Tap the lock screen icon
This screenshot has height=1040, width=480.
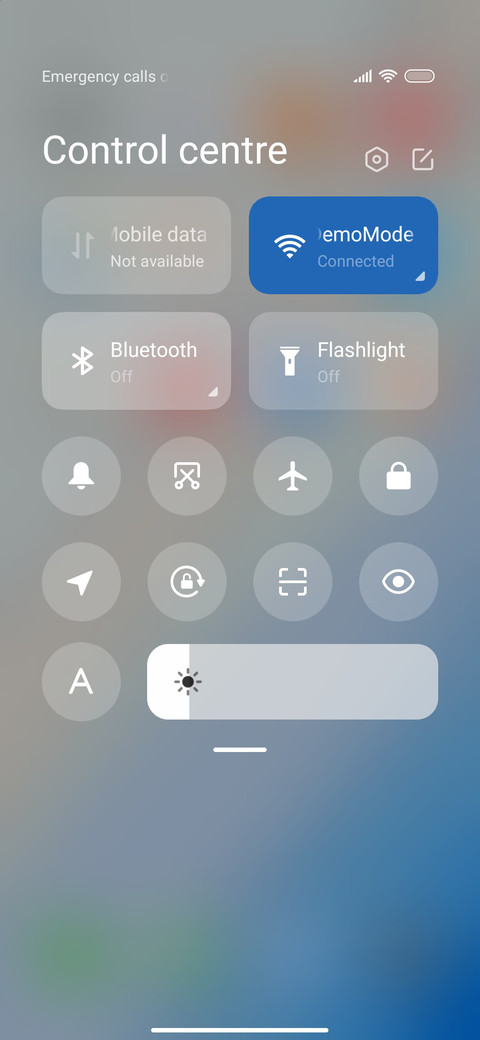[x=398, y=476]
